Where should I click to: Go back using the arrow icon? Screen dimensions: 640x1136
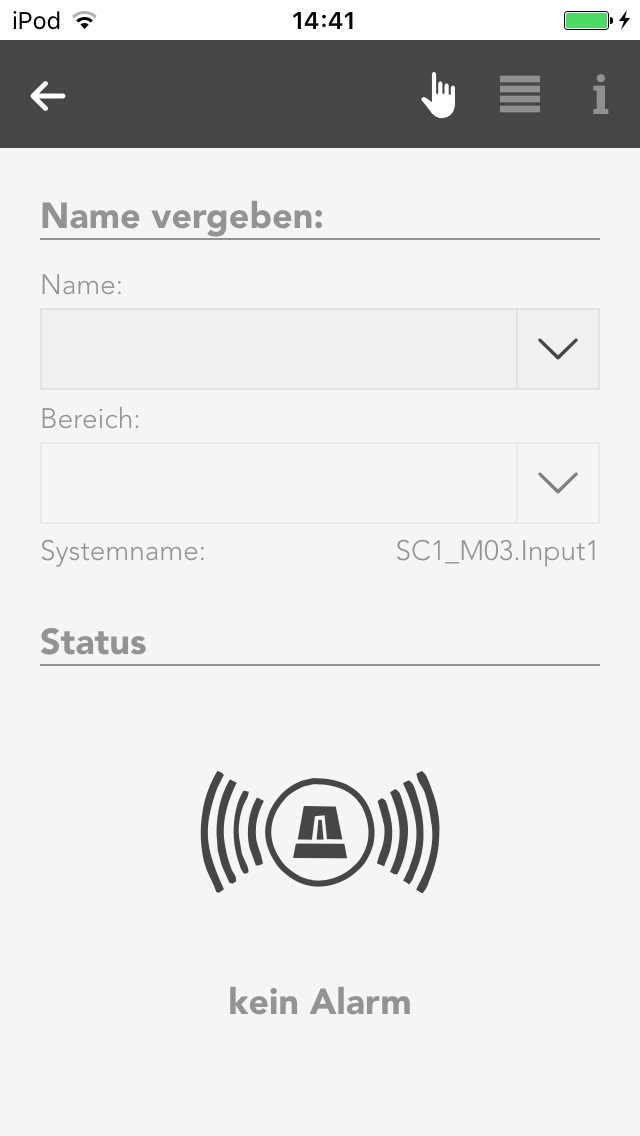click(x=48, y=96)
